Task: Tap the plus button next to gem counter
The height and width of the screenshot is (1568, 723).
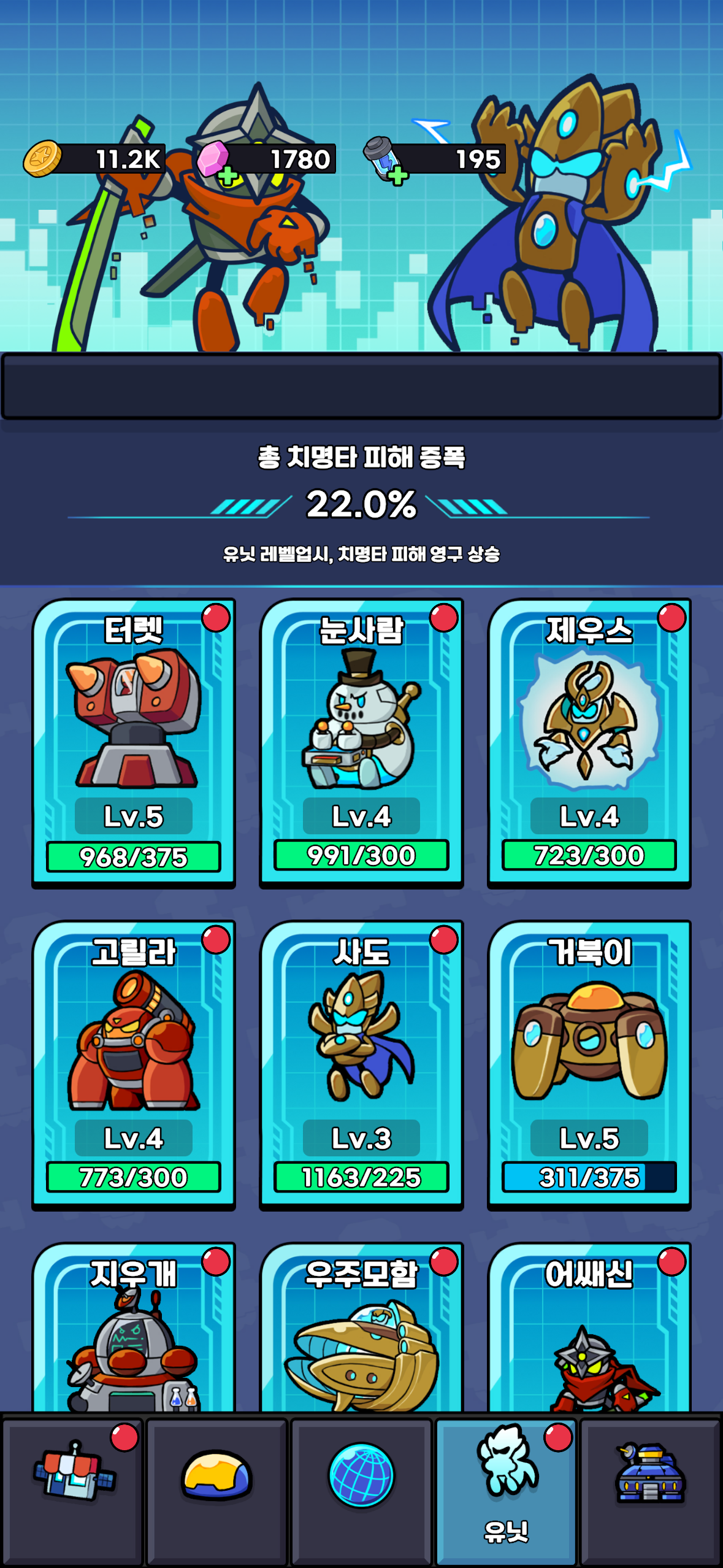Action: pos(229,176)
